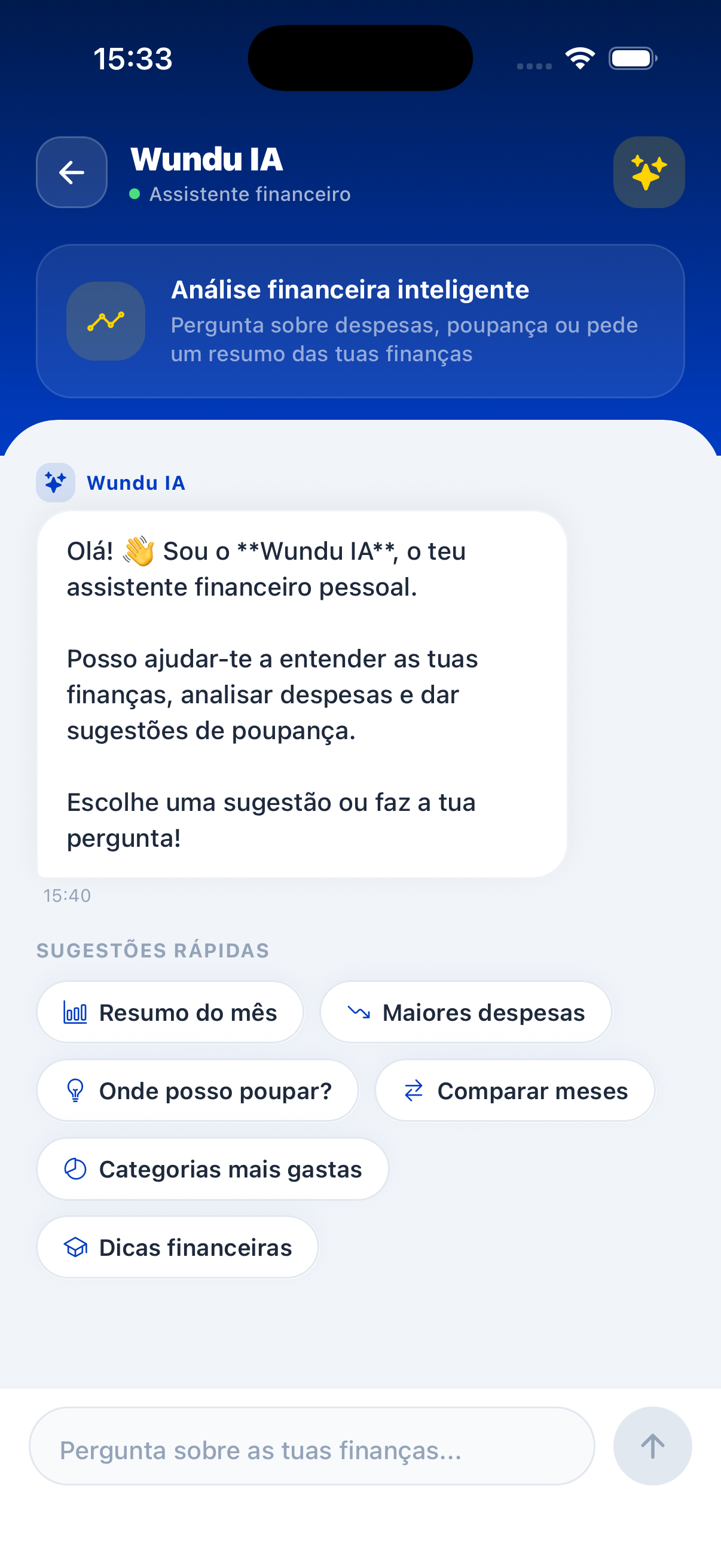
Task: Tap the lightbulb icon on Onde posso poupar?
Action: 75,1090
